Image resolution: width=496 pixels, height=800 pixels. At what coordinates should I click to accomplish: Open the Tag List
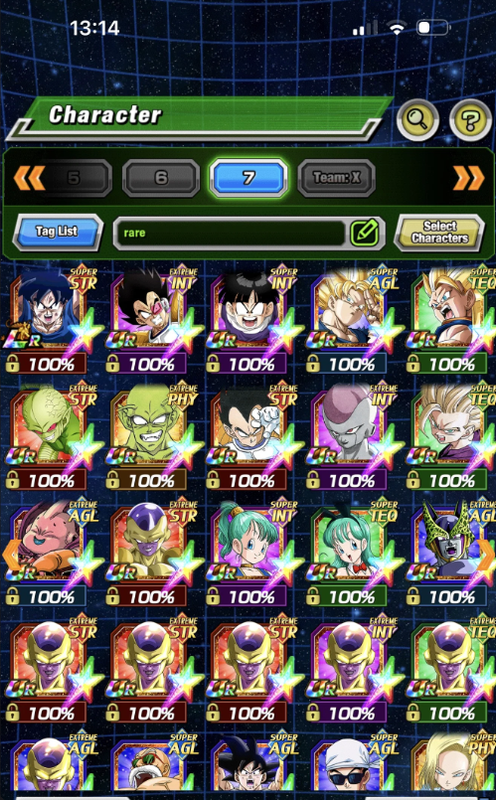[57, 232]
